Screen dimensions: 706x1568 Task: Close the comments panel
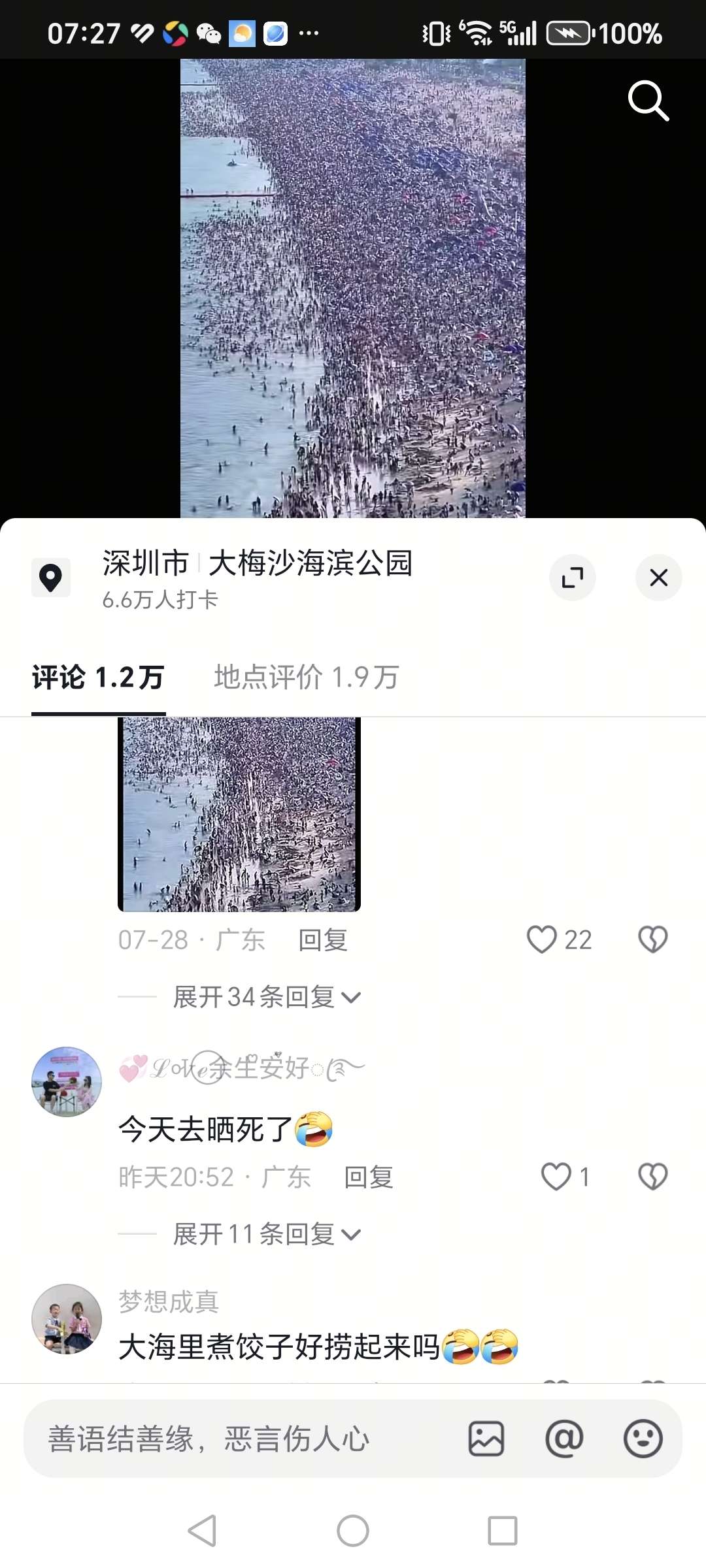point(658,578)
